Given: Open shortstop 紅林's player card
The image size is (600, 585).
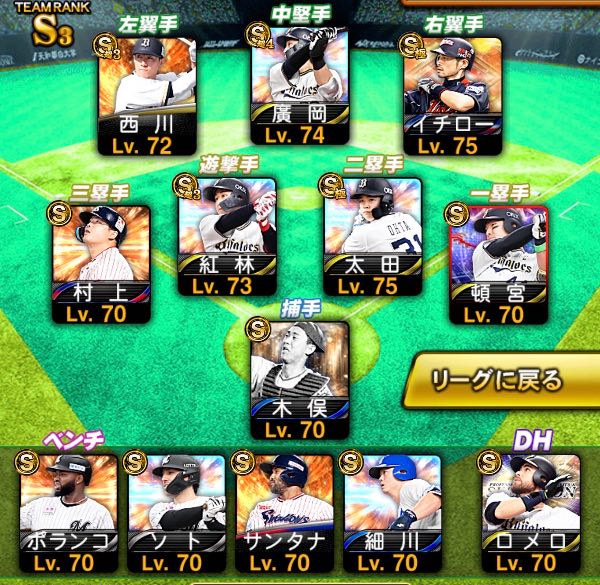Looking at the screenshot, I should coord(227,236).
